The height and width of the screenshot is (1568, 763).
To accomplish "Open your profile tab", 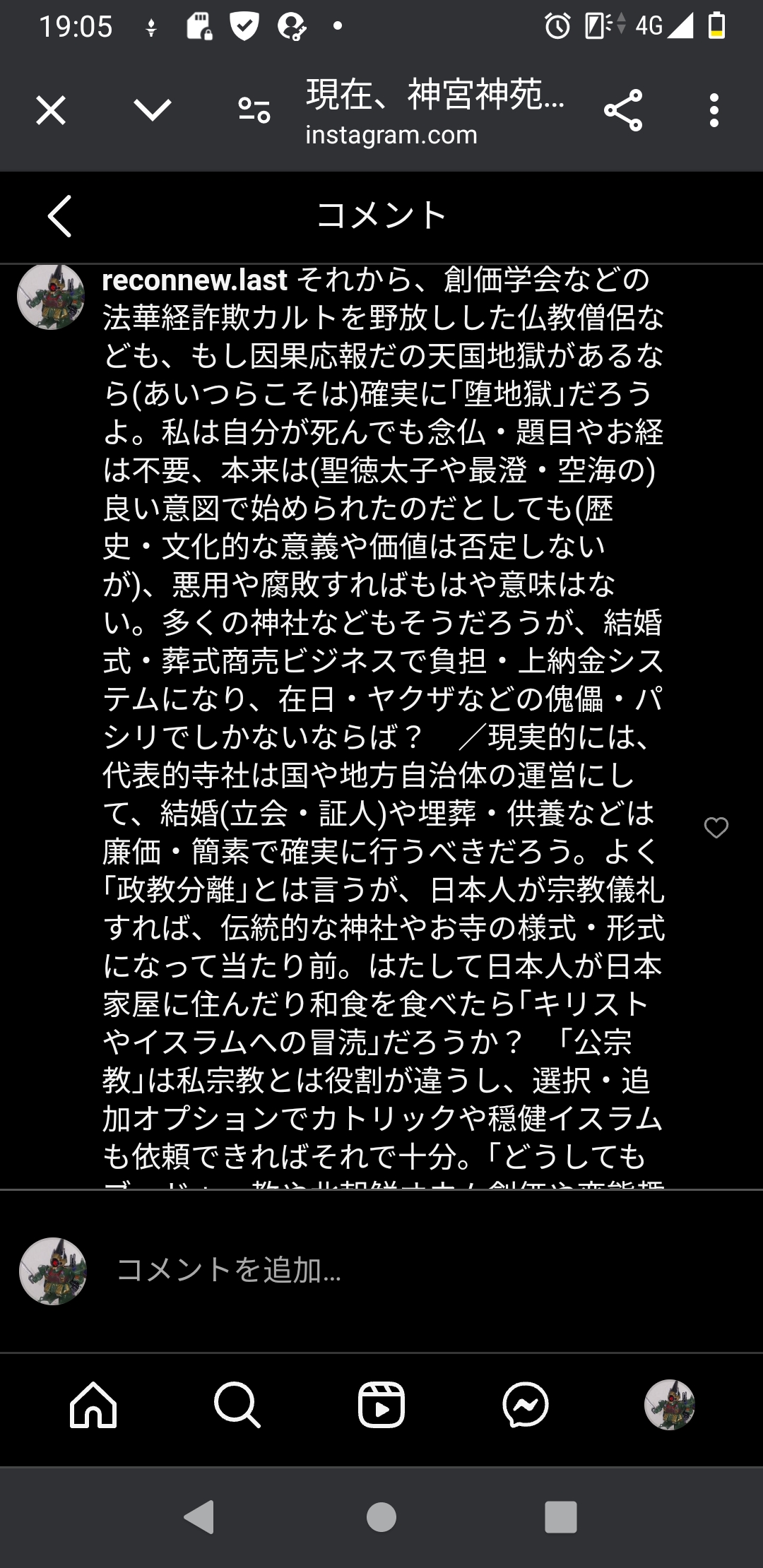I will tap(670, 1405).
